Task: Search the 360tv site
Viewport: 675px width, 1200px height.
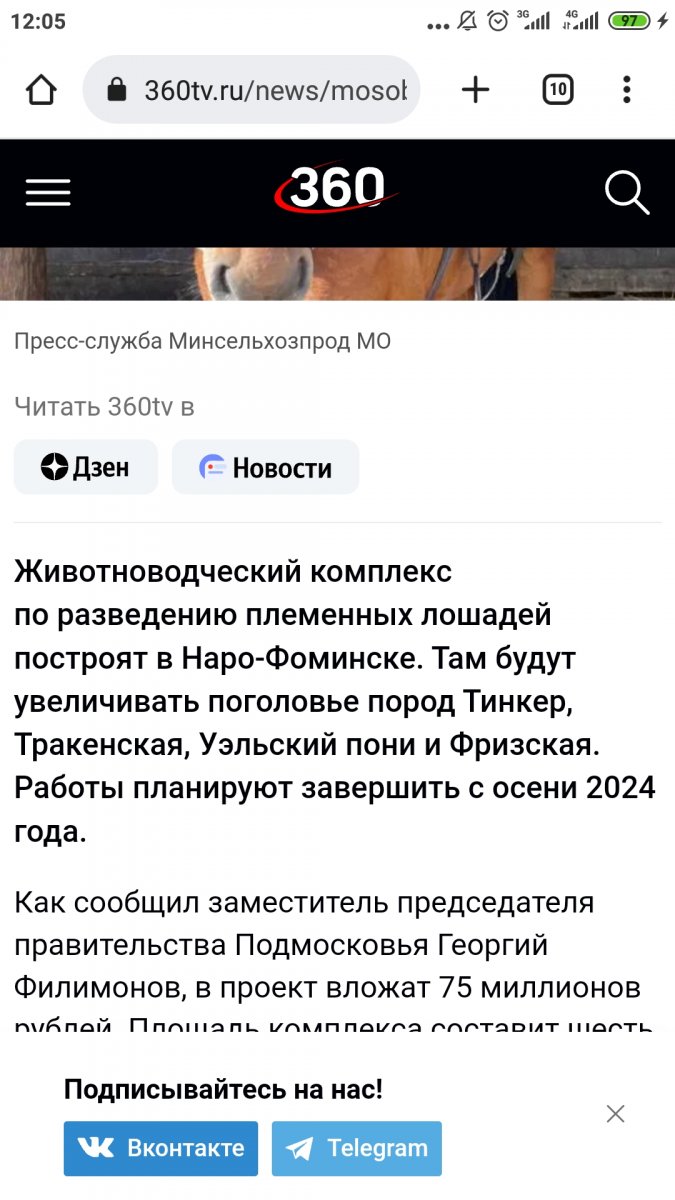Action: tap(627, 192)
